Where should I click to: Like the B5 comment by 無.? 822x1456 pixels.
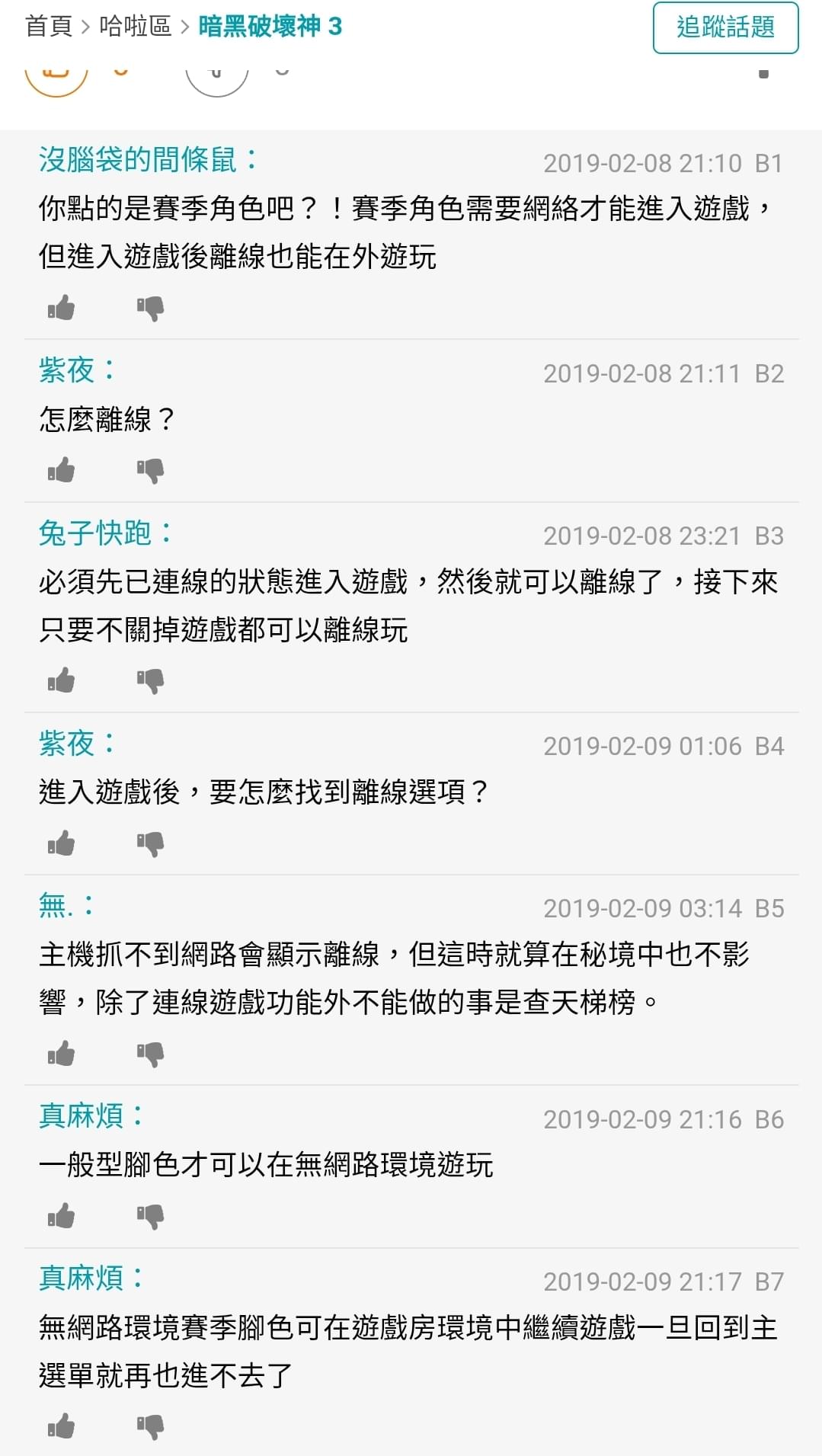pos(62,1054)
